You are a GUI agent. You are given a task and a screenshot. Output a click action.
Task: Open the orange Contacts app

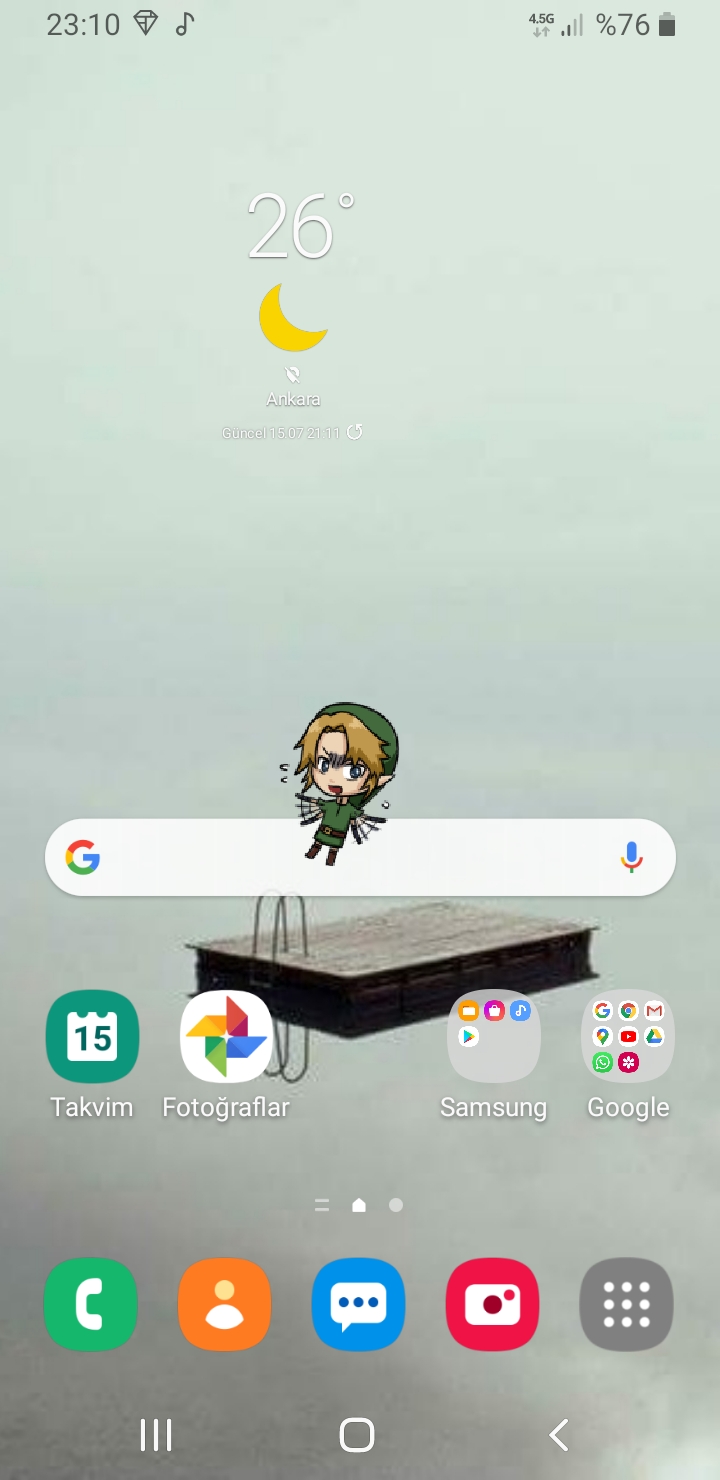pyautogui.click(x=225, y=1304)
